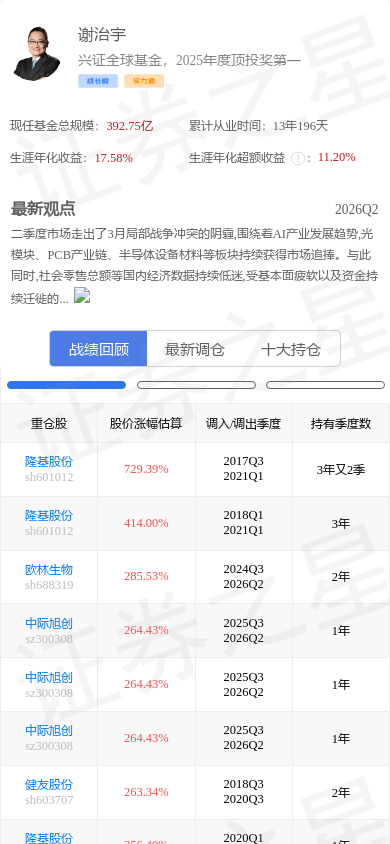Expand the truncated 最新观点 text
This screenshot has height=844, width=390.
(x=82, y=296)
